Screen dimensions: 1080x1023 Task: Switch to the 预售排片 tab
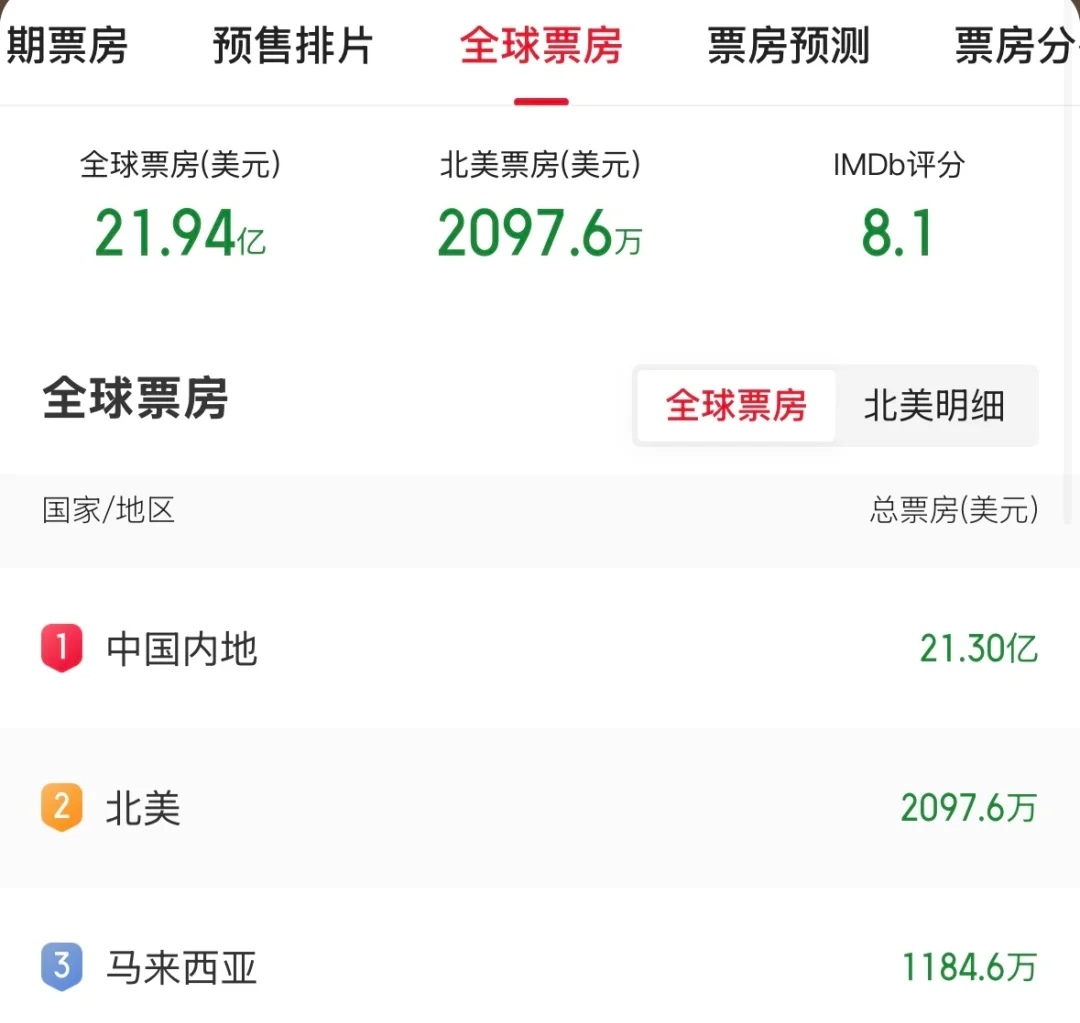click(x=293, y=46)
